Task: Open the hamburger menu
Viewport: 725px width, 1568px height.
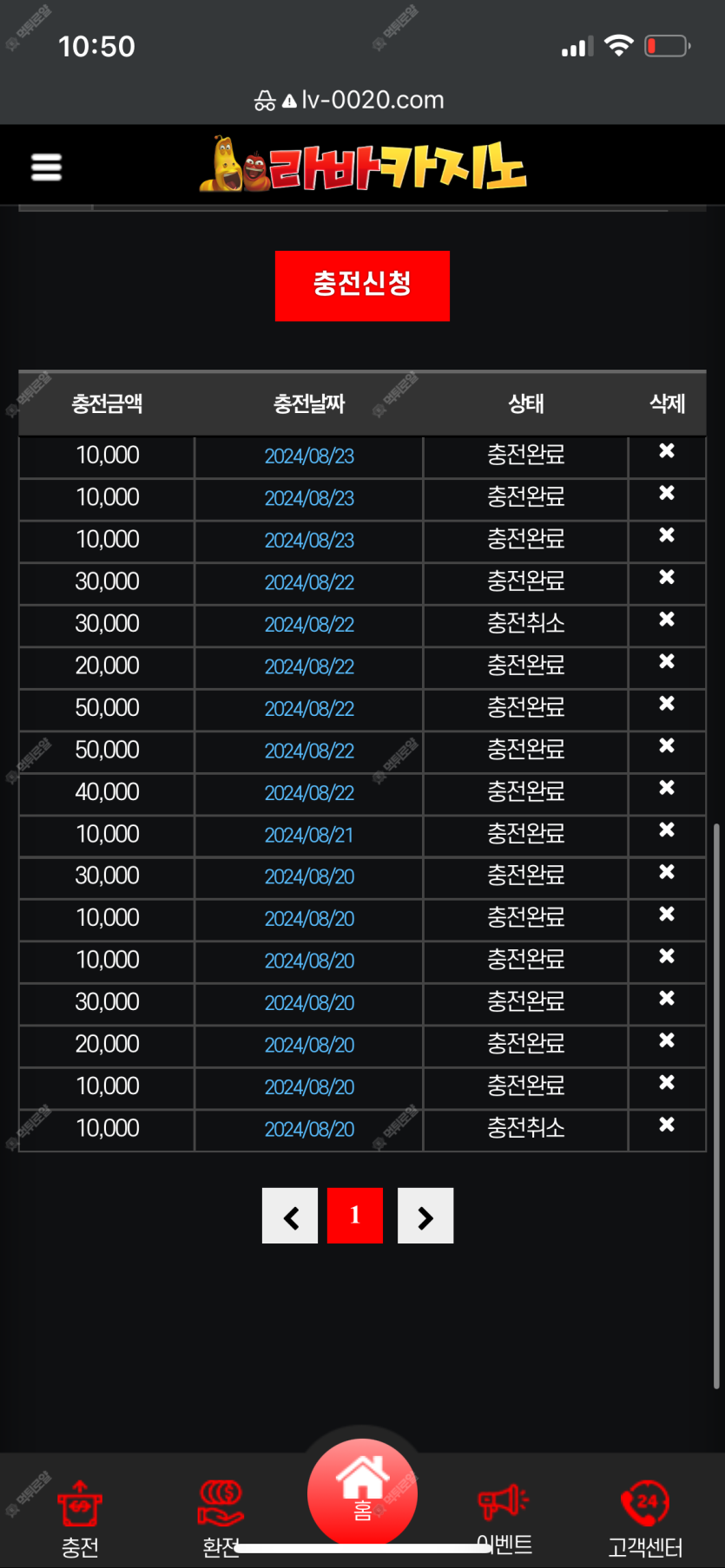Action: (46, 167)
